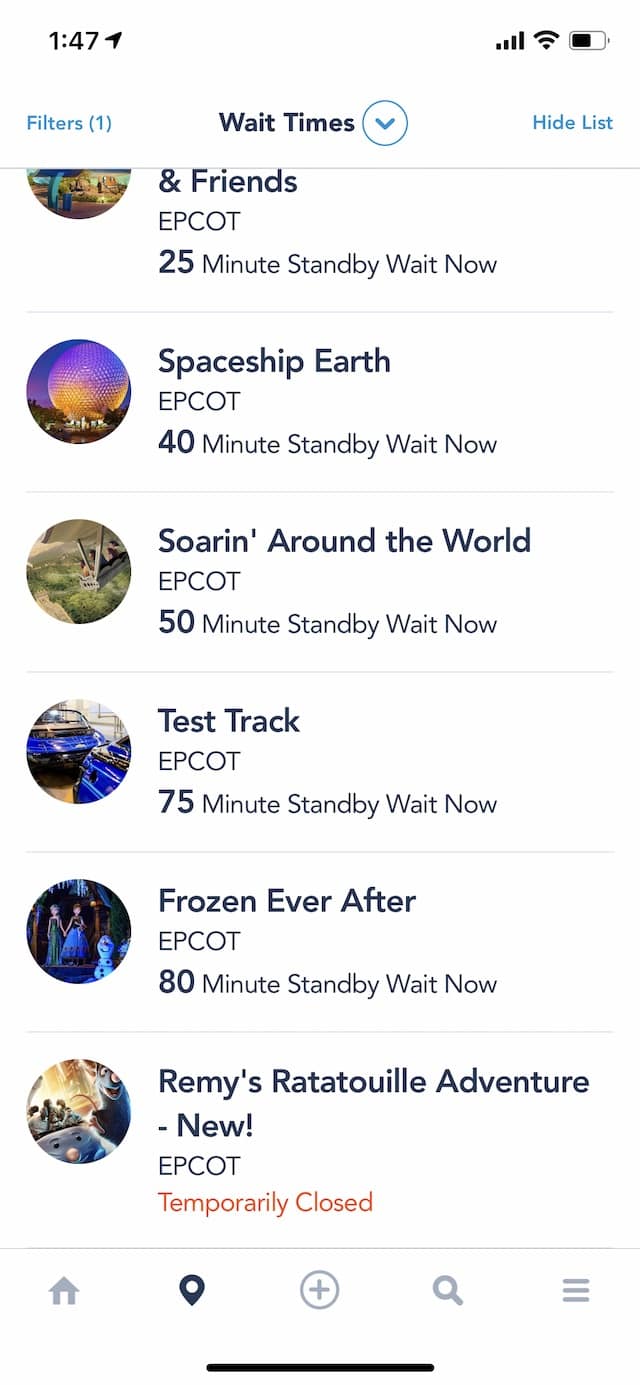Expand the Wait Times dropdown chevron
The image size is (640, 1385).
click(x=385, y=123)
